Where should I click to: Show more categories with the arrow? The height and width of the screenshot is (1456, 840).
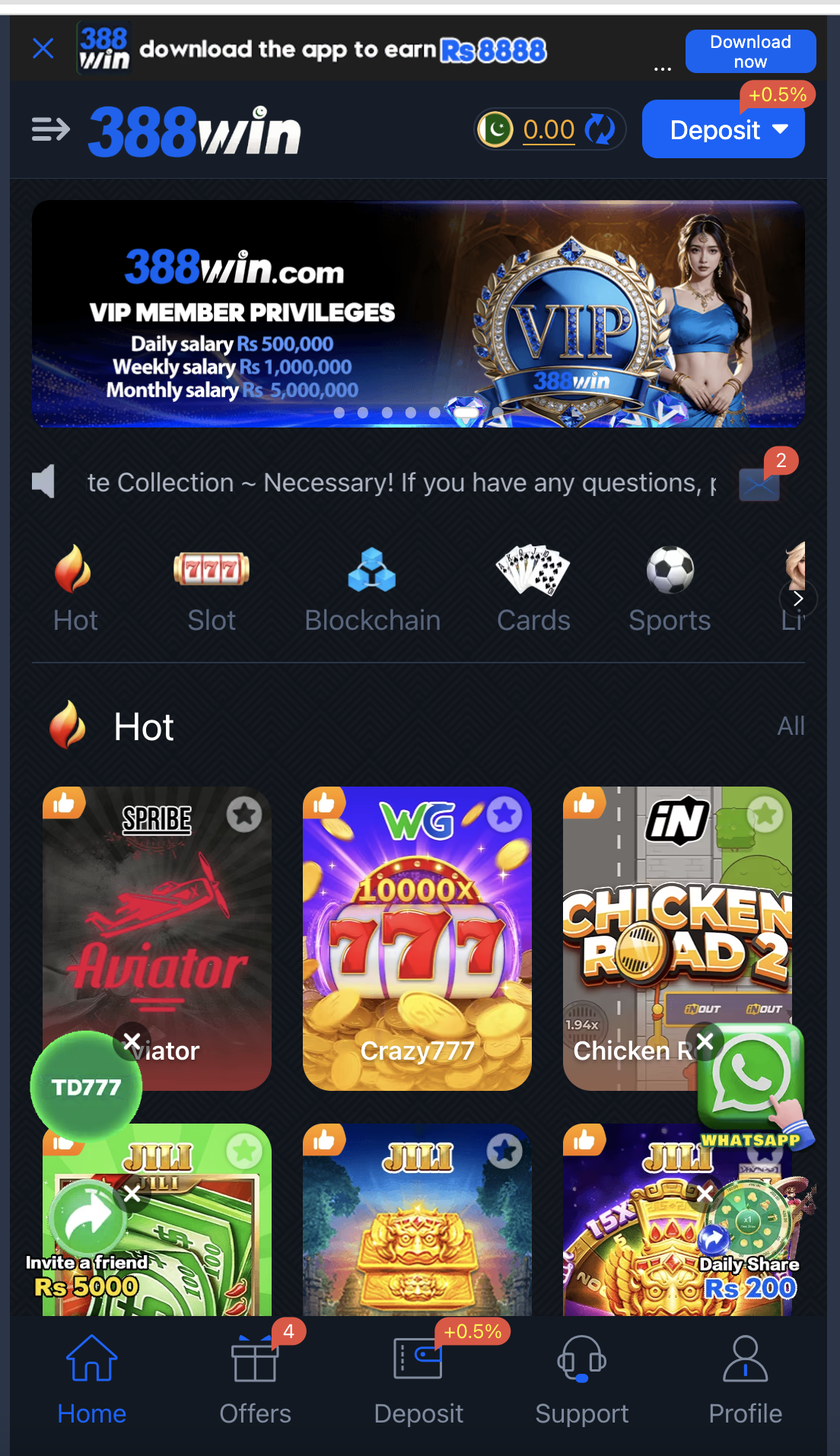point(797,599)
